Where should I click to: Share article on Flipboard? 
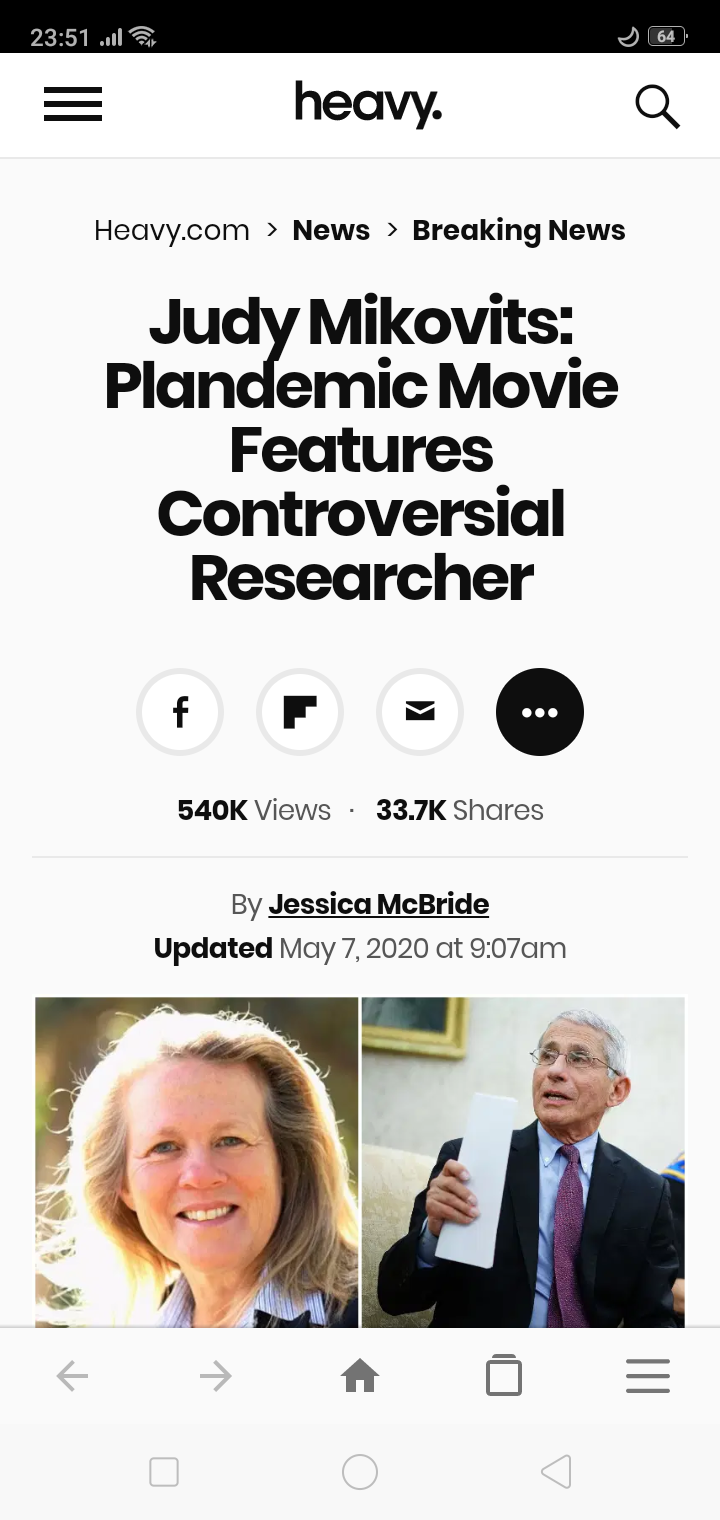pos(300,712)
